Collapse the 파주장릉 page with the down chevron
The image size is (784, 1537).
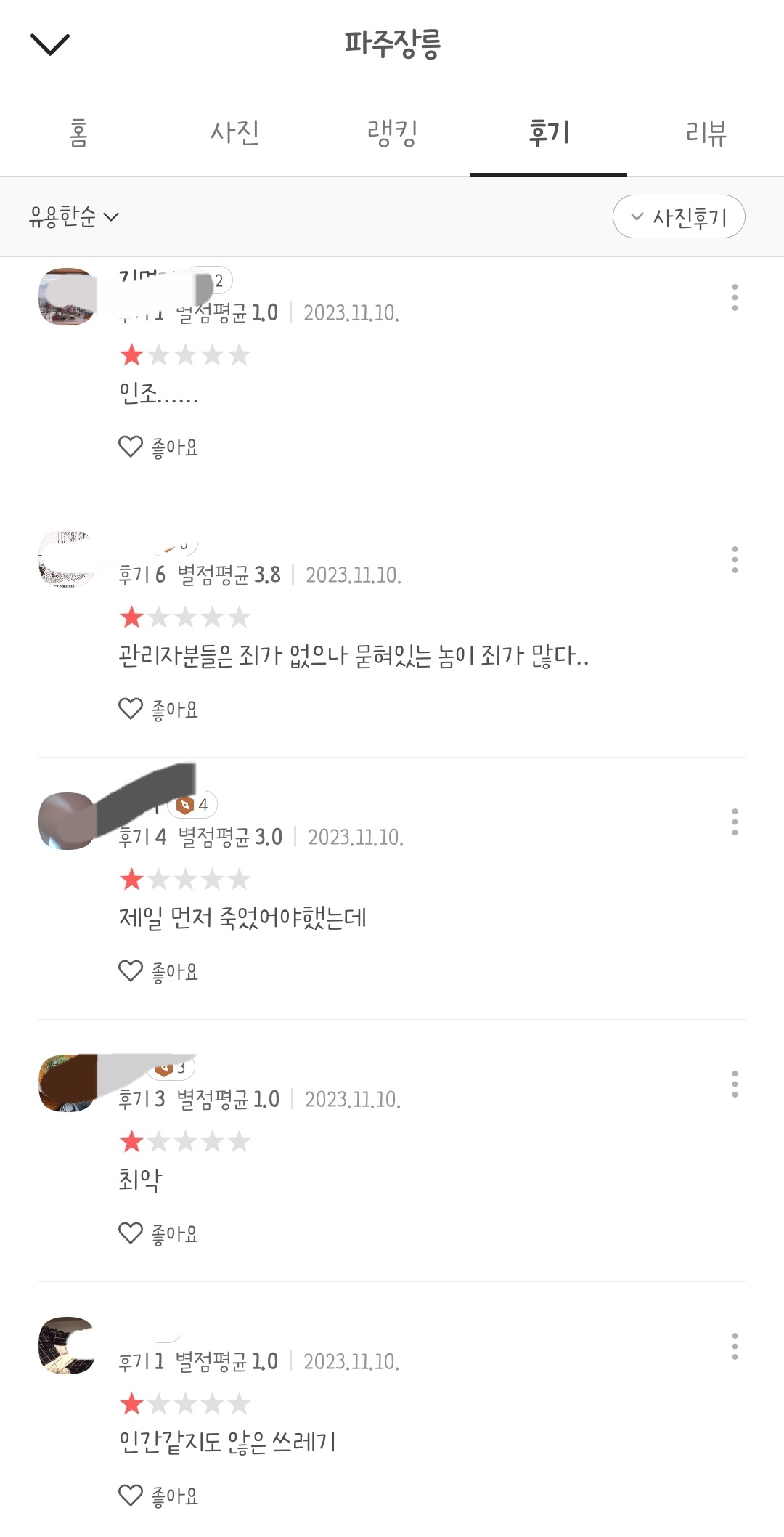49,44
